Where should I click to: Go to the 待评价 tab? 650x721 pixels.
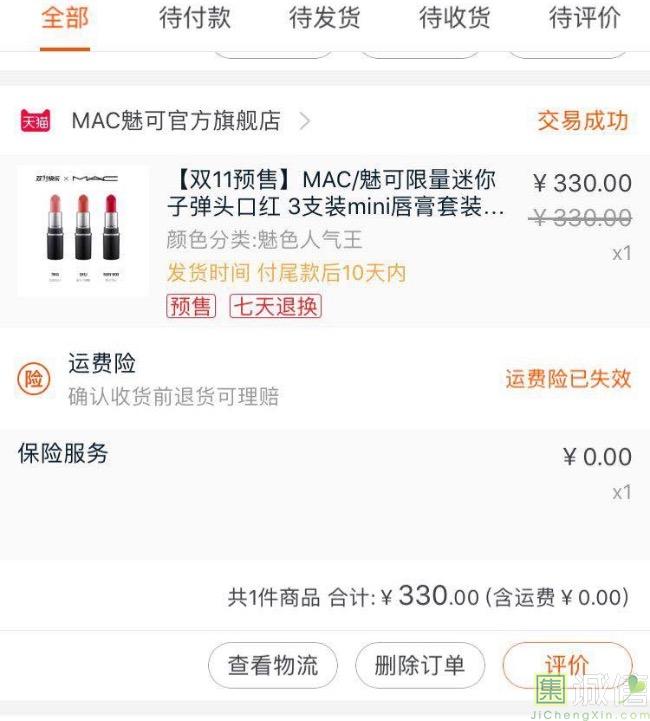point(585,18)
